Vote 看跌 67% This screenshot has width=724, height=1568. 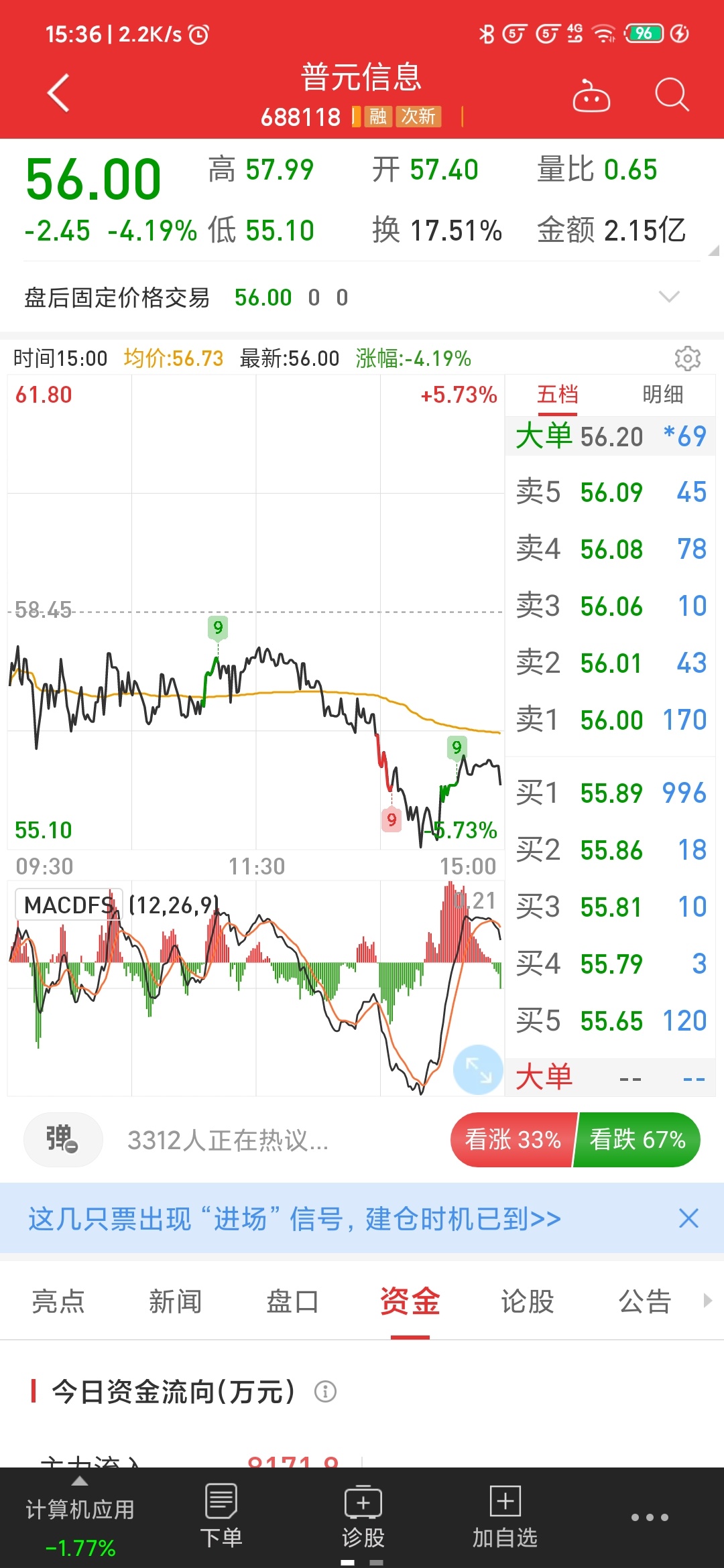tap(637, 1140)
